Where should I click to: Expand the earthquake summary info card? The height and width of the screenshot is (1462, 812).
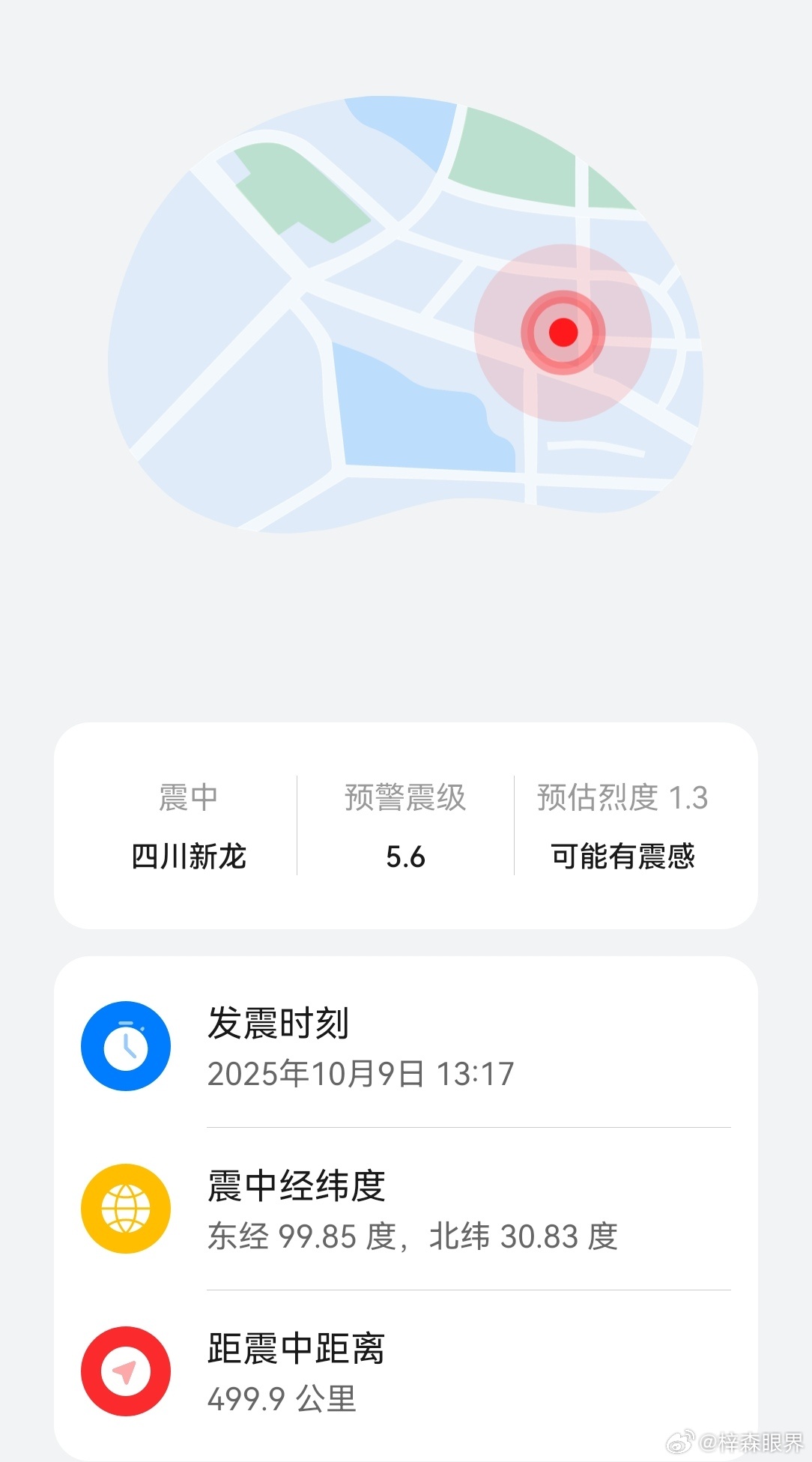pyautogui.click(x=405, y=824)
